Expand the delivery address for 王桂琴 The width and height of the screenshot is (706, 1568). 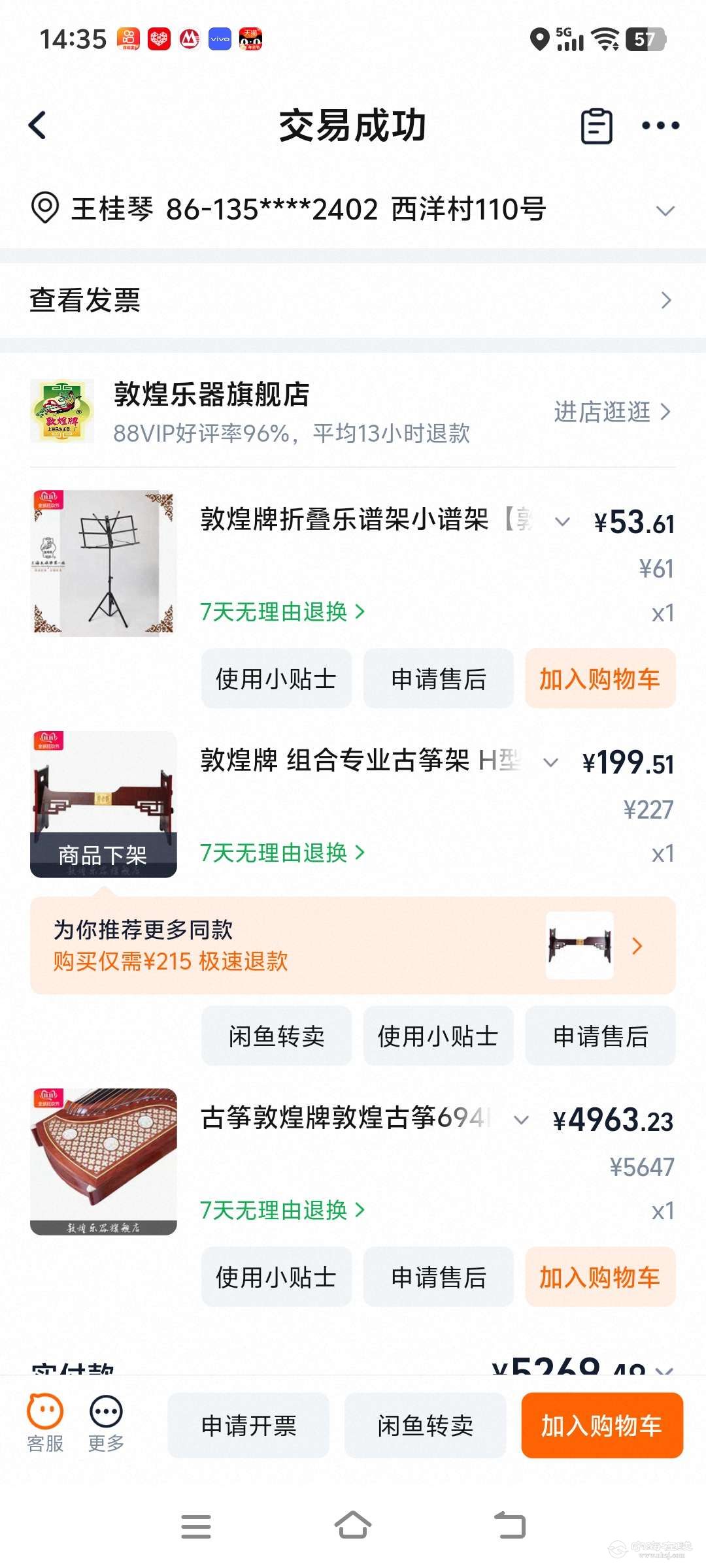point(665,211)
